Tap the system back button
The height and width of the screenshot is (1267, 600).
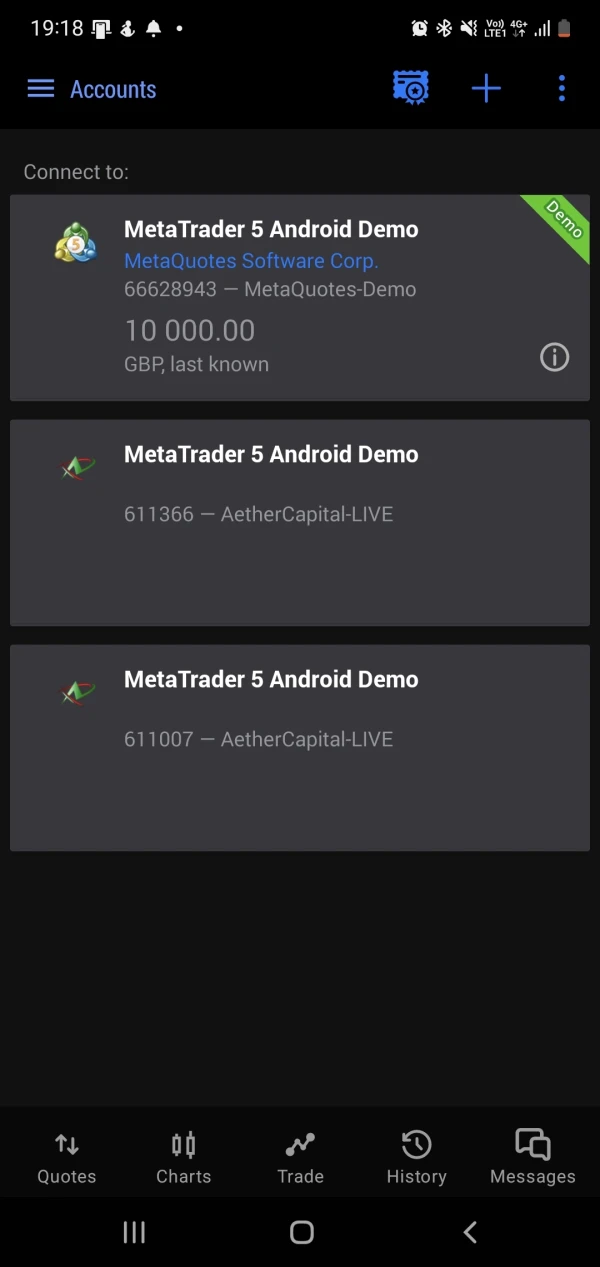coord(470,1233)
